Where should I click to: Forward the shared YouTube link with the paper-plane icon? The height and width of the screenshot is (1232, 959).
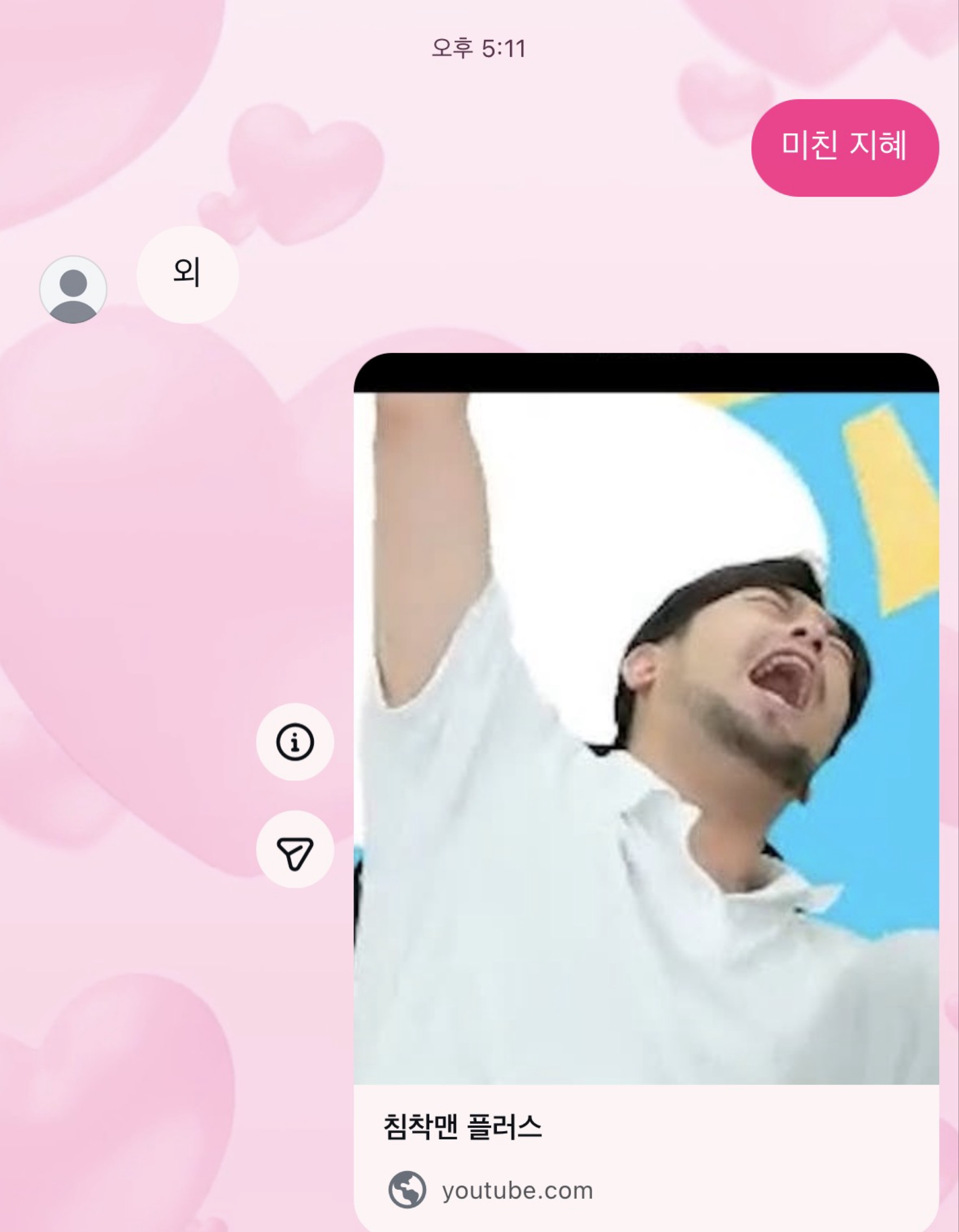click(x=295, y=850)
